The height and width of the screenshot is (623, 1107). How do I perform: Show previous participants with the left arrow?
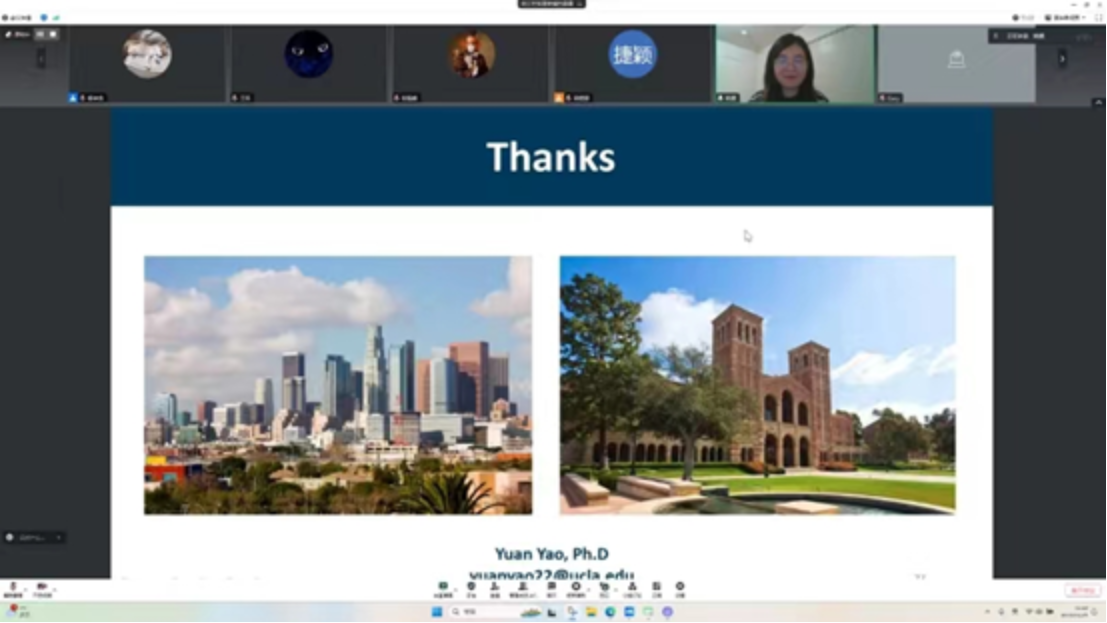click(x=41, y=59)
